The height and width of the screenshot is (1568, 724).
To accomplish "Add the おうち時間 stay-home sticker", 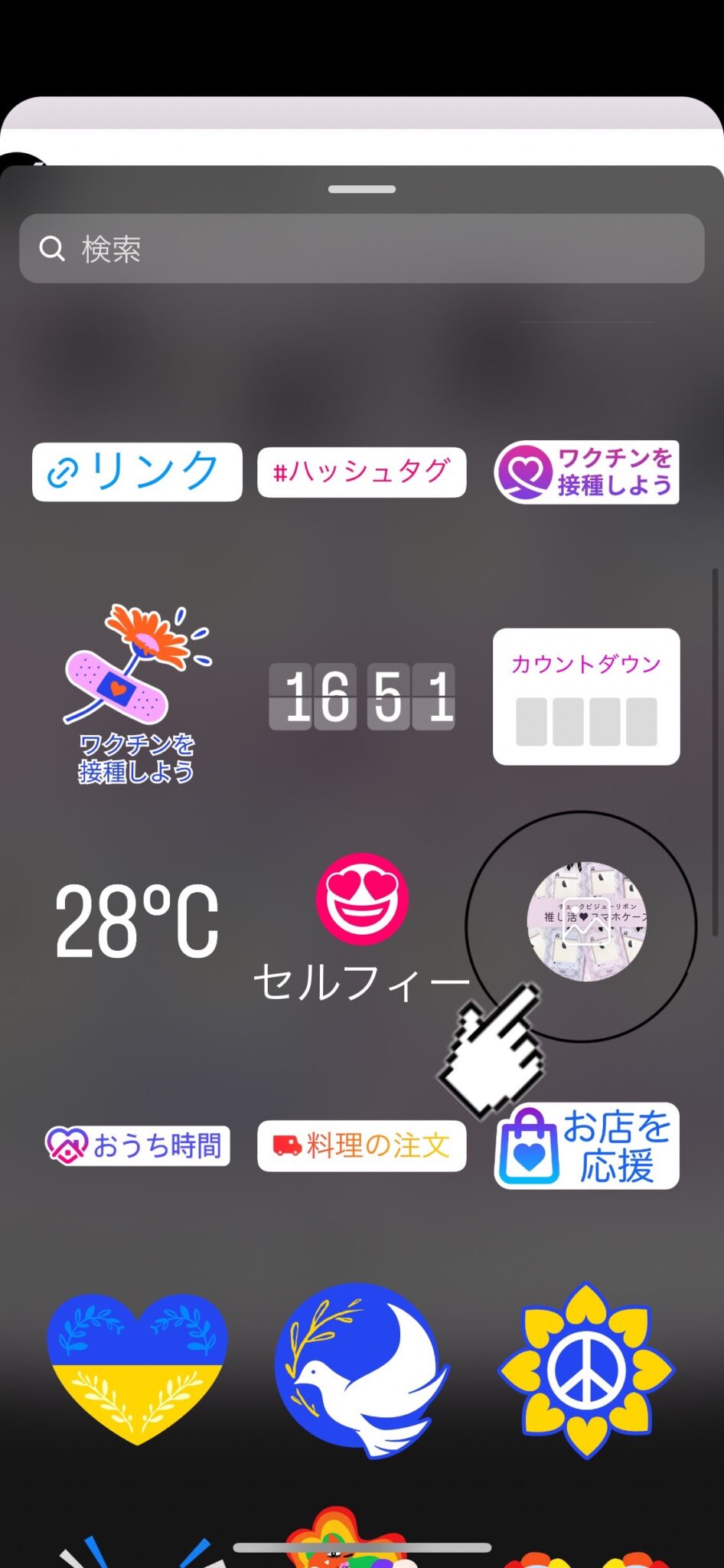I will [x=135, y=1145].
